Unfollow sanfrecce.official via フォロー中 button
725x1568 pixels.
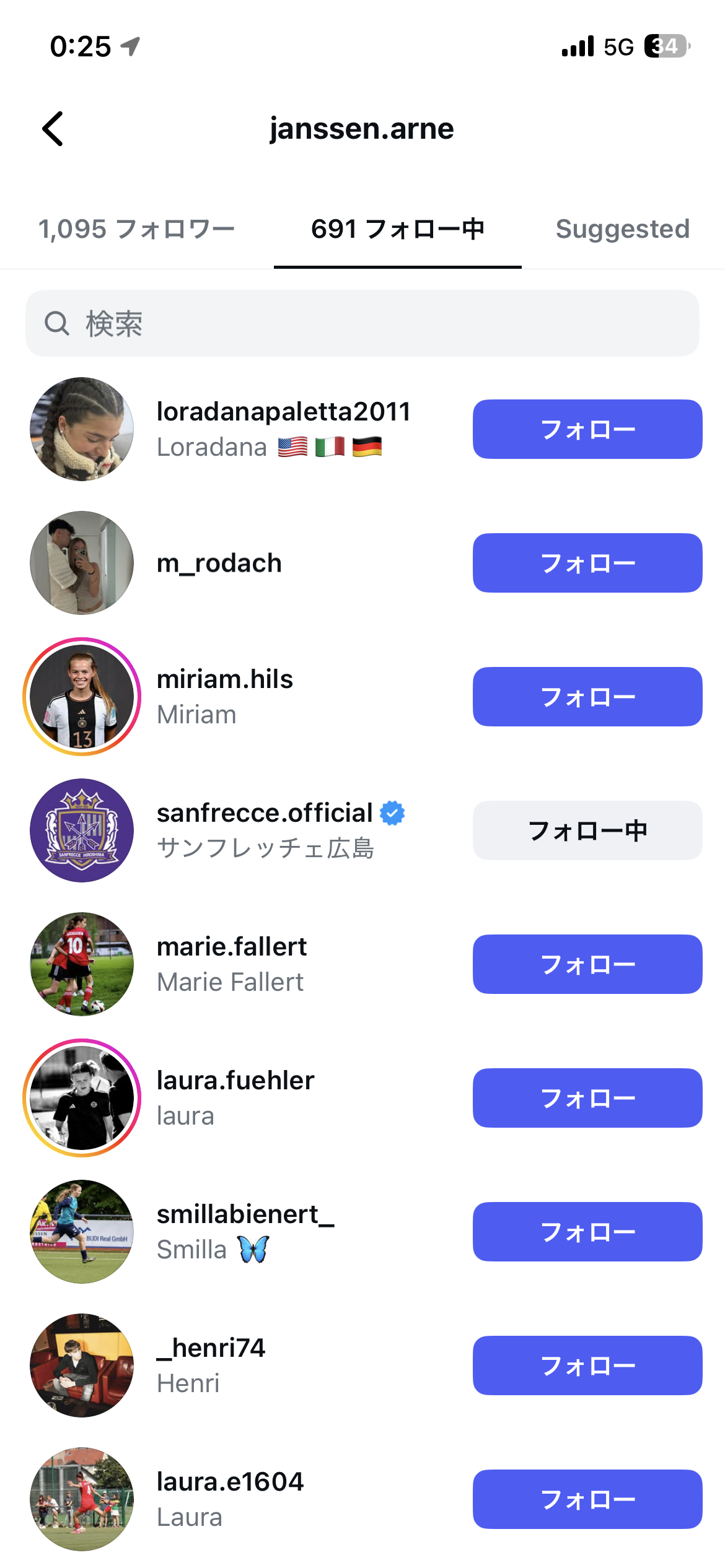587,830
